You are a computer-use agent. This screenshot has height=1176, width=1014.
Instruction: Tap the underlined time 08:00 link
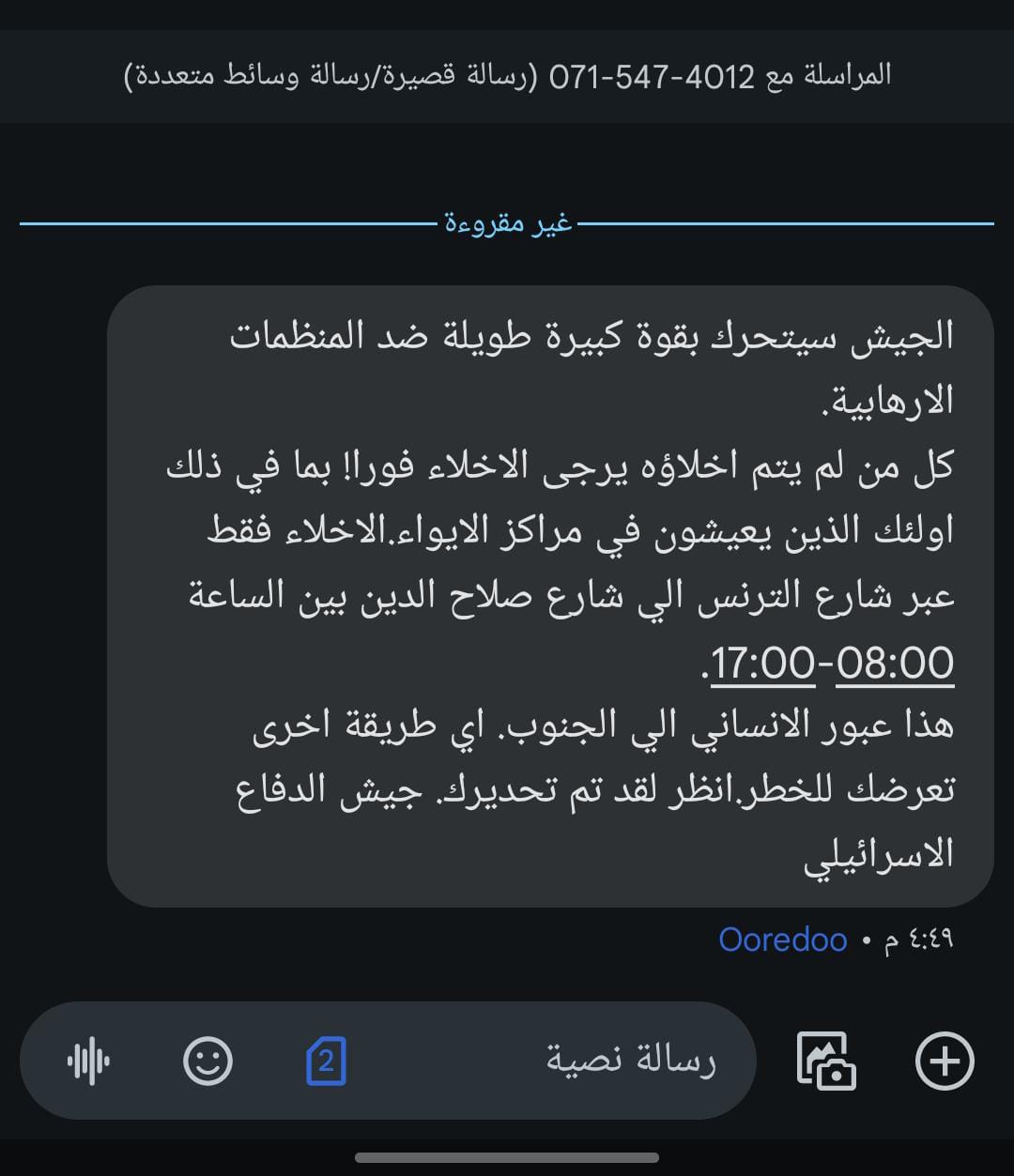pos(895,664)
